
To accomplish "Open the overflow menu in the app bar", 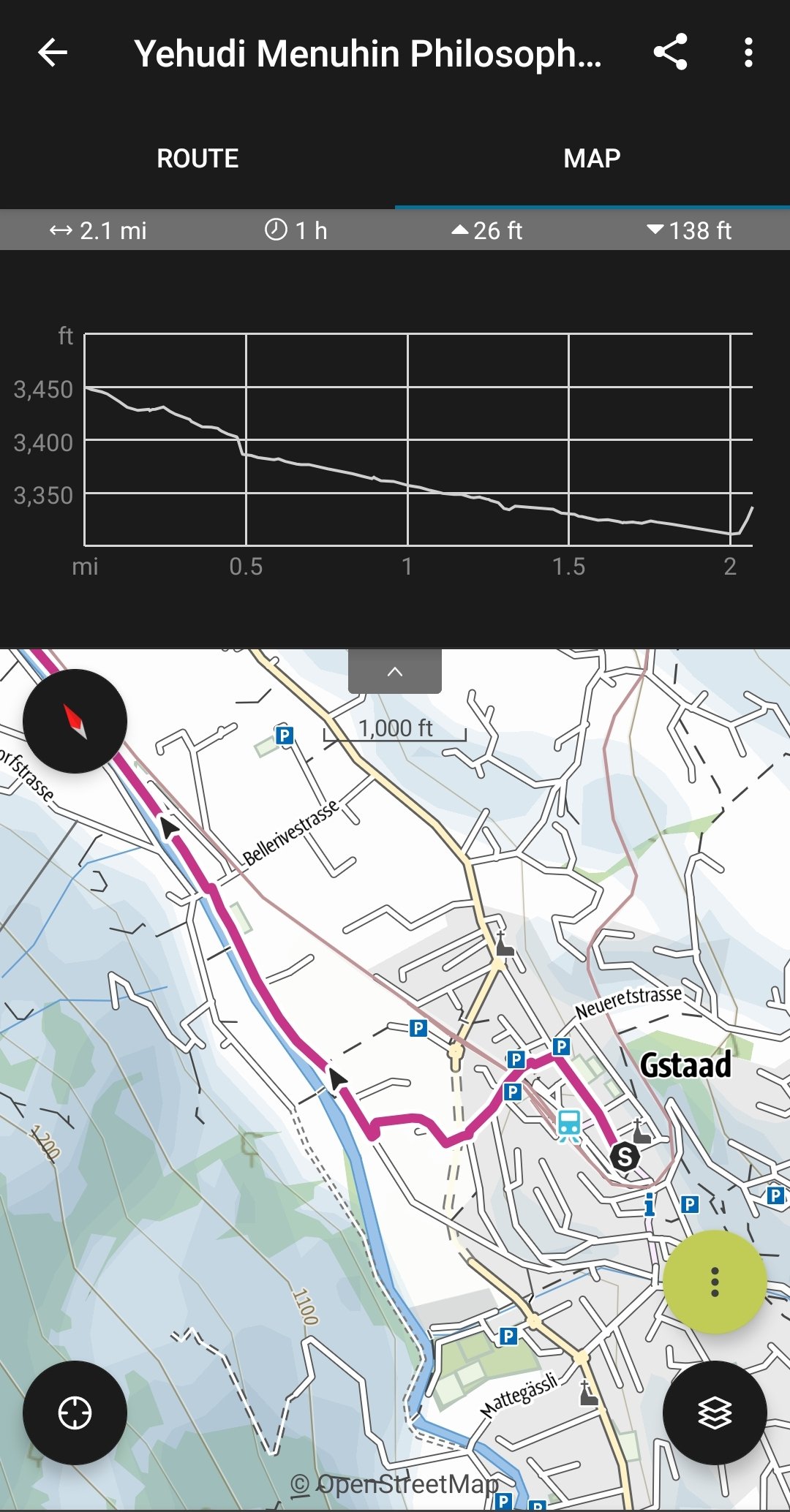I will [748, 53].
